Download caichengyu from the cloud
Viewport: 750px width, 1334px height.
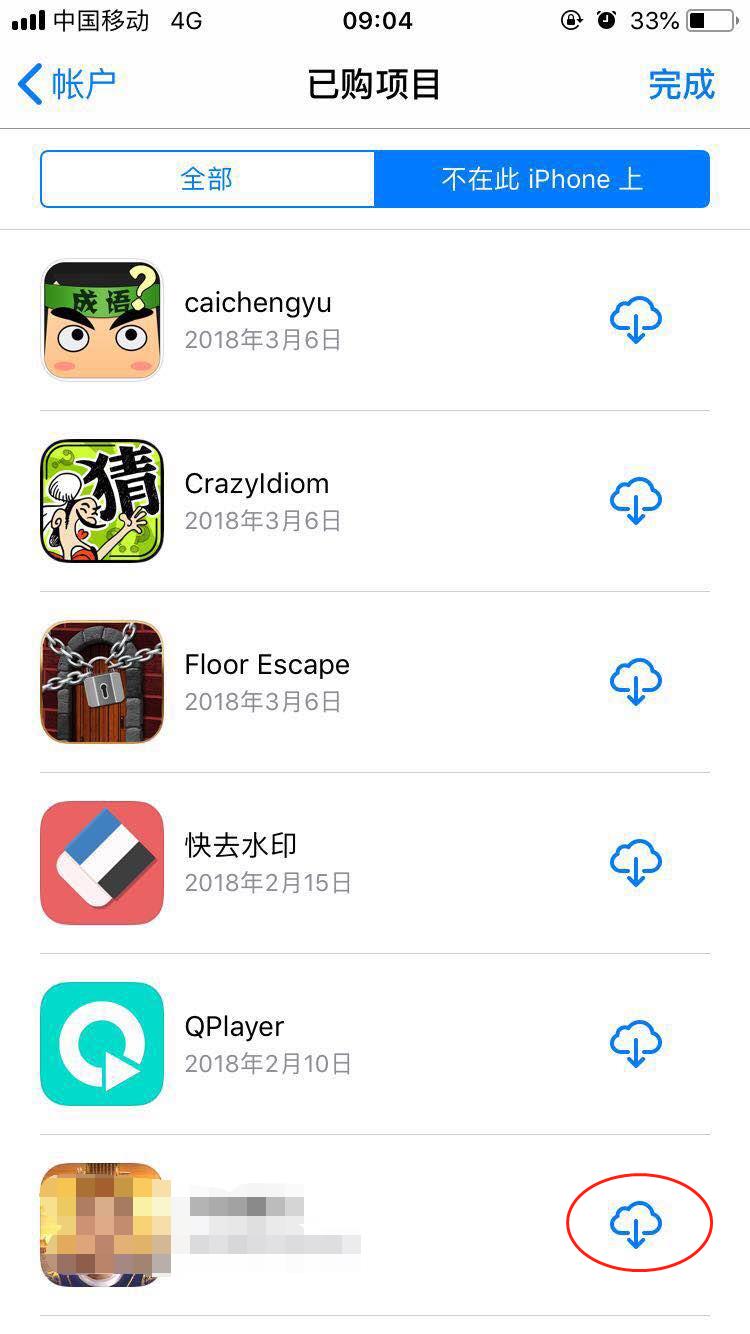click(636, 320)
